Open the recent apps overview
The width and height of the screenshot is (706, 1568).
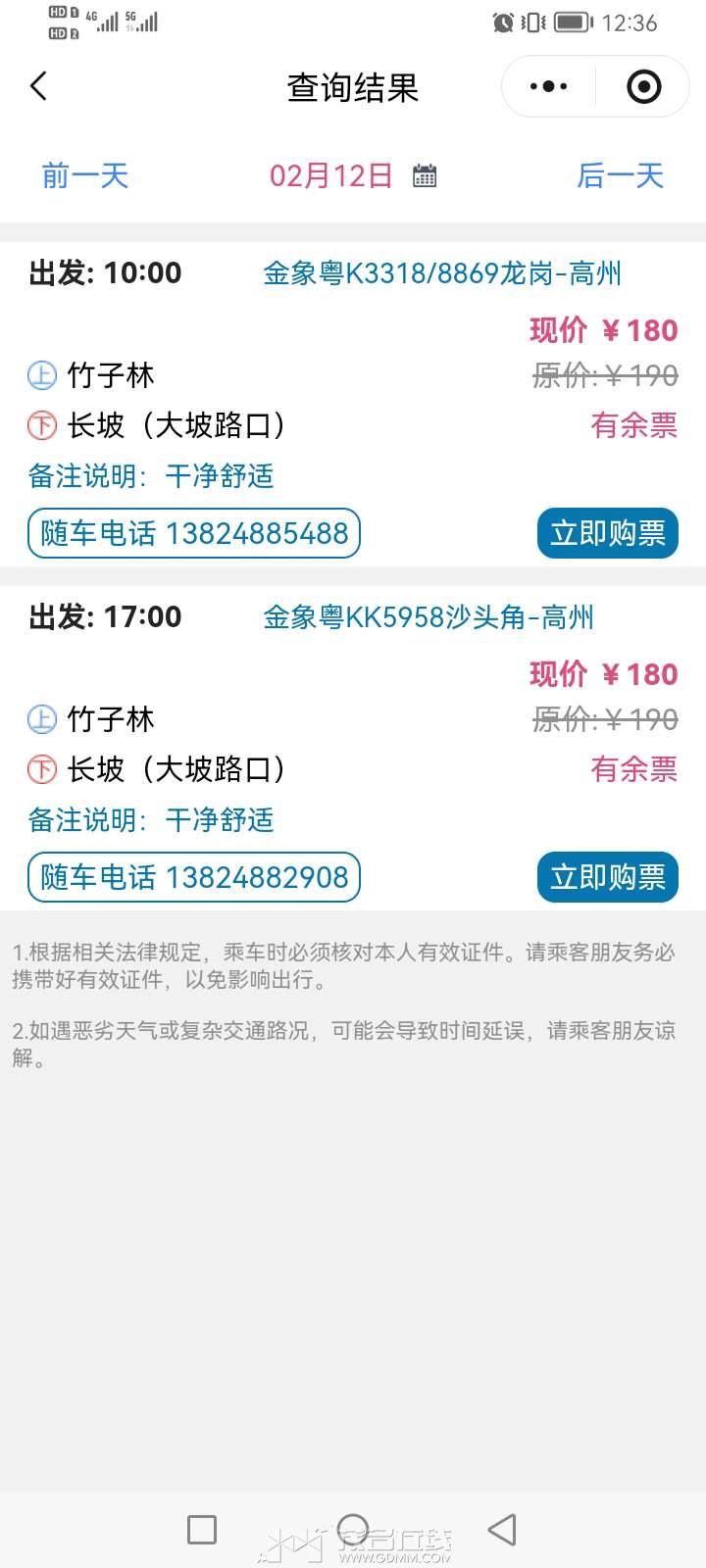coord(202,1530)
